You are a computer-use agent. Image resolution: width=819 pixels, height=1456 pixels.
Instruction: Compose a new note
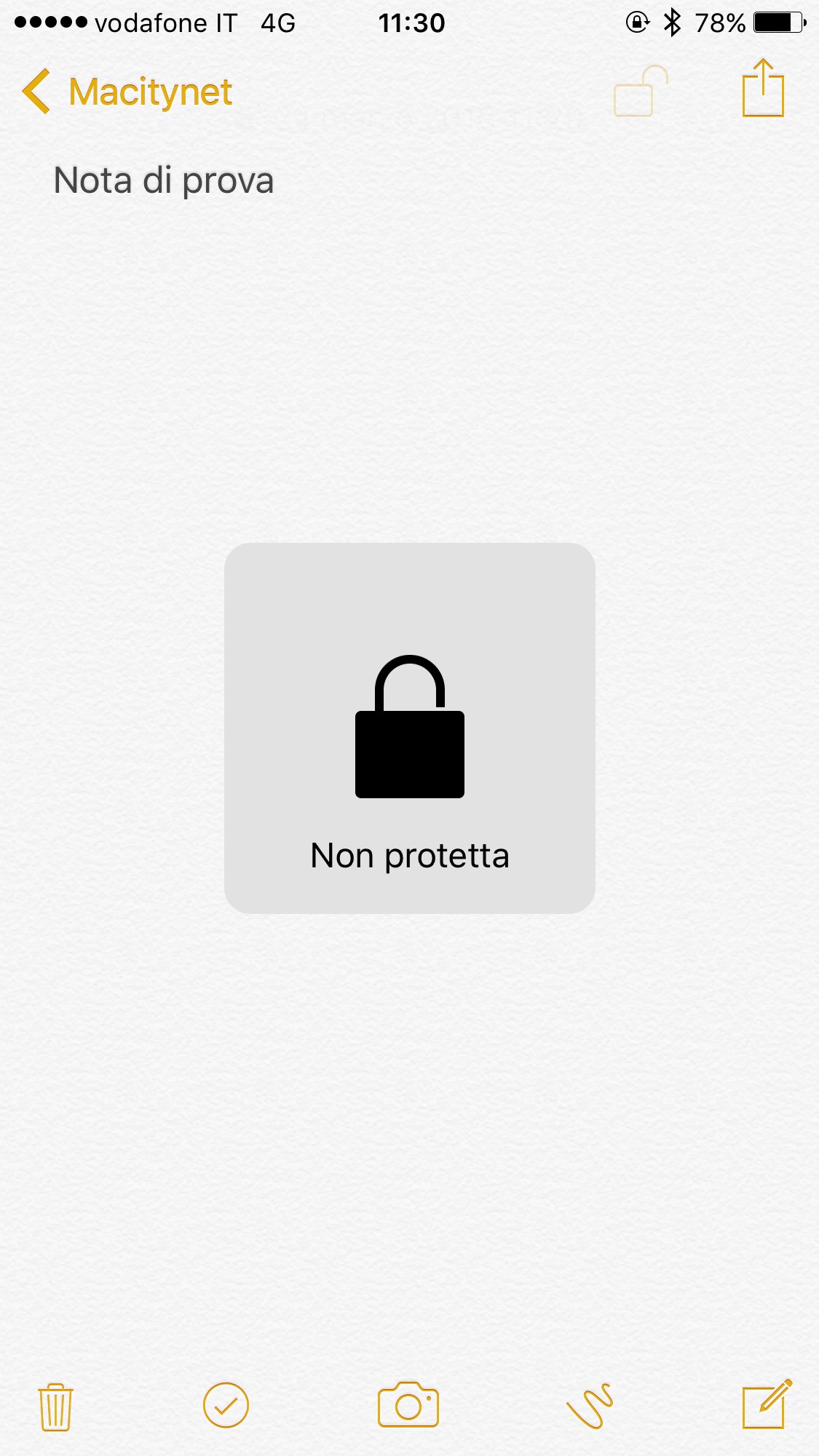click(x=766, y=1404)
